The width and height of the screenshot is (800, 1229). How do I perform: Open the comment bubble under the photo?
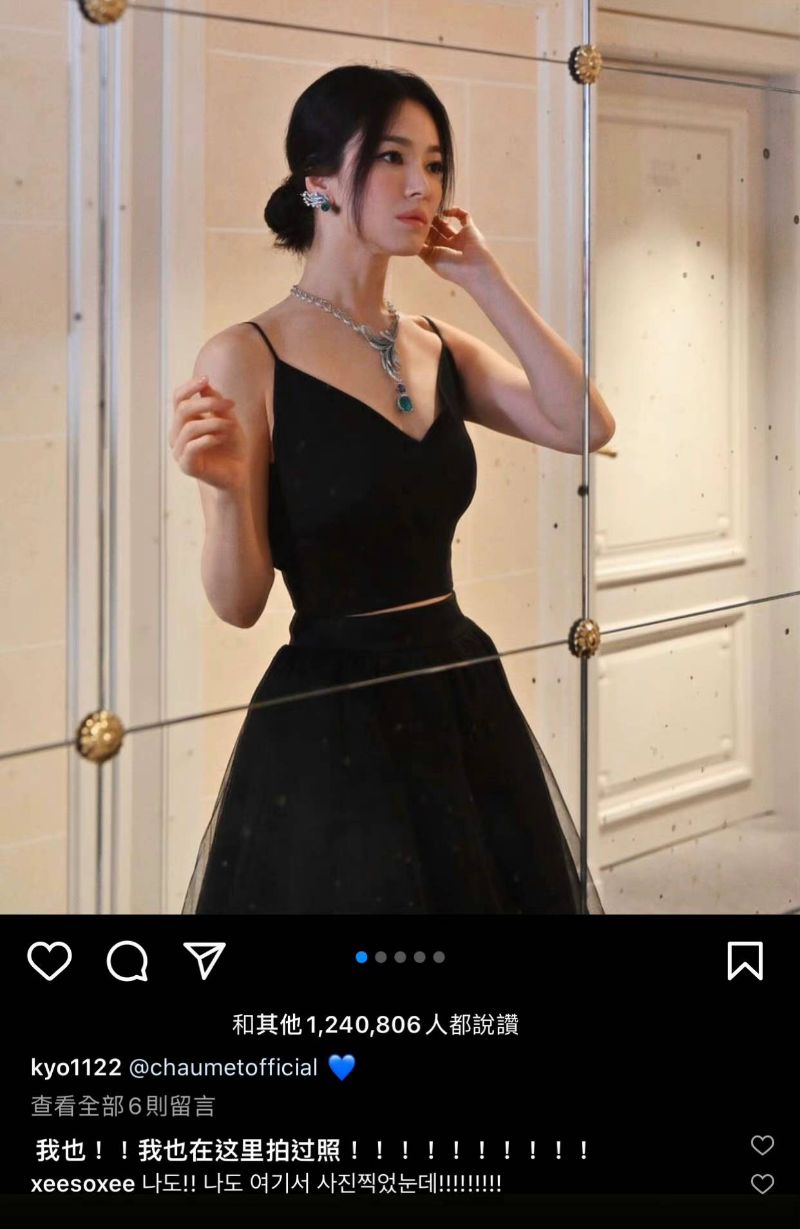127,961
